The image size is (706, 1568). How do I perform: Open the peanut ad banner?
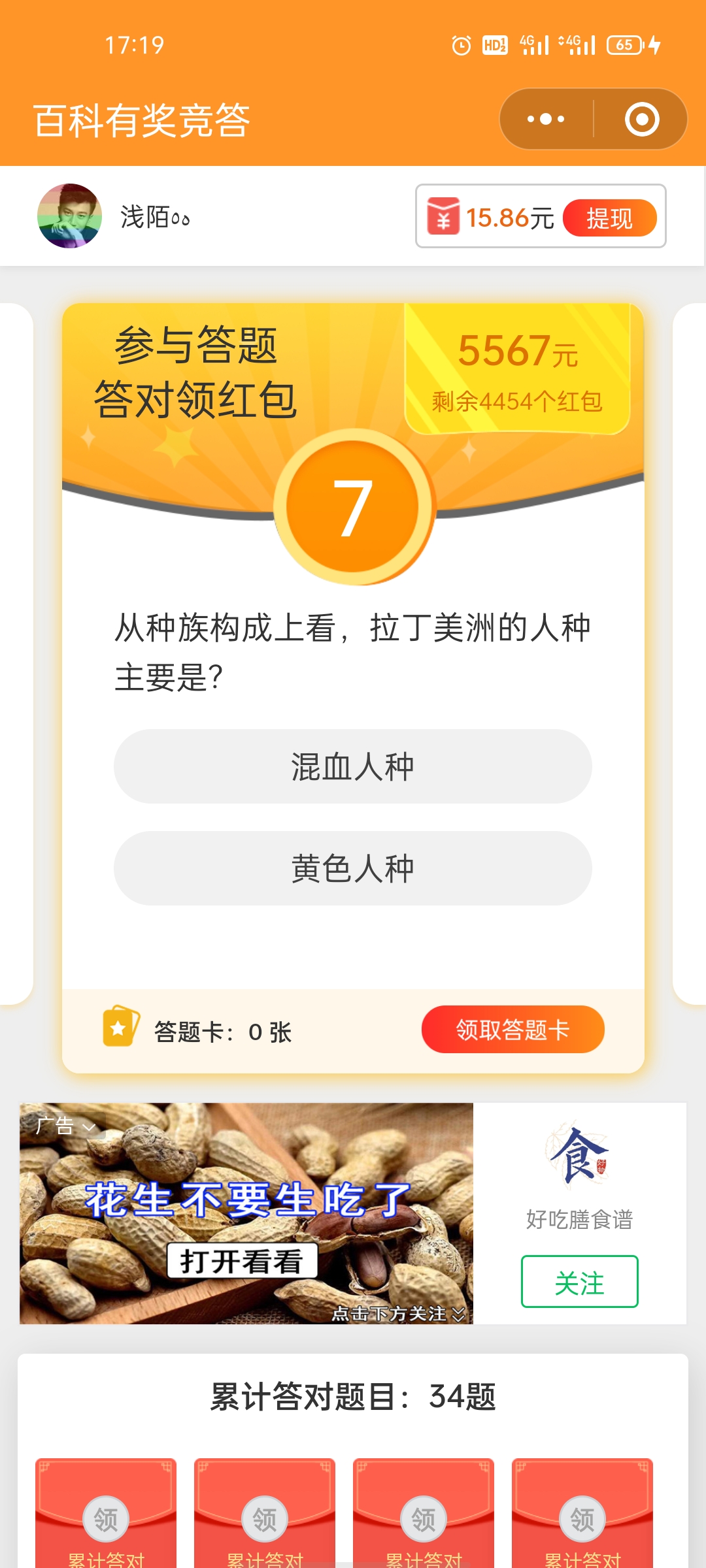(x=246, y=1214)
